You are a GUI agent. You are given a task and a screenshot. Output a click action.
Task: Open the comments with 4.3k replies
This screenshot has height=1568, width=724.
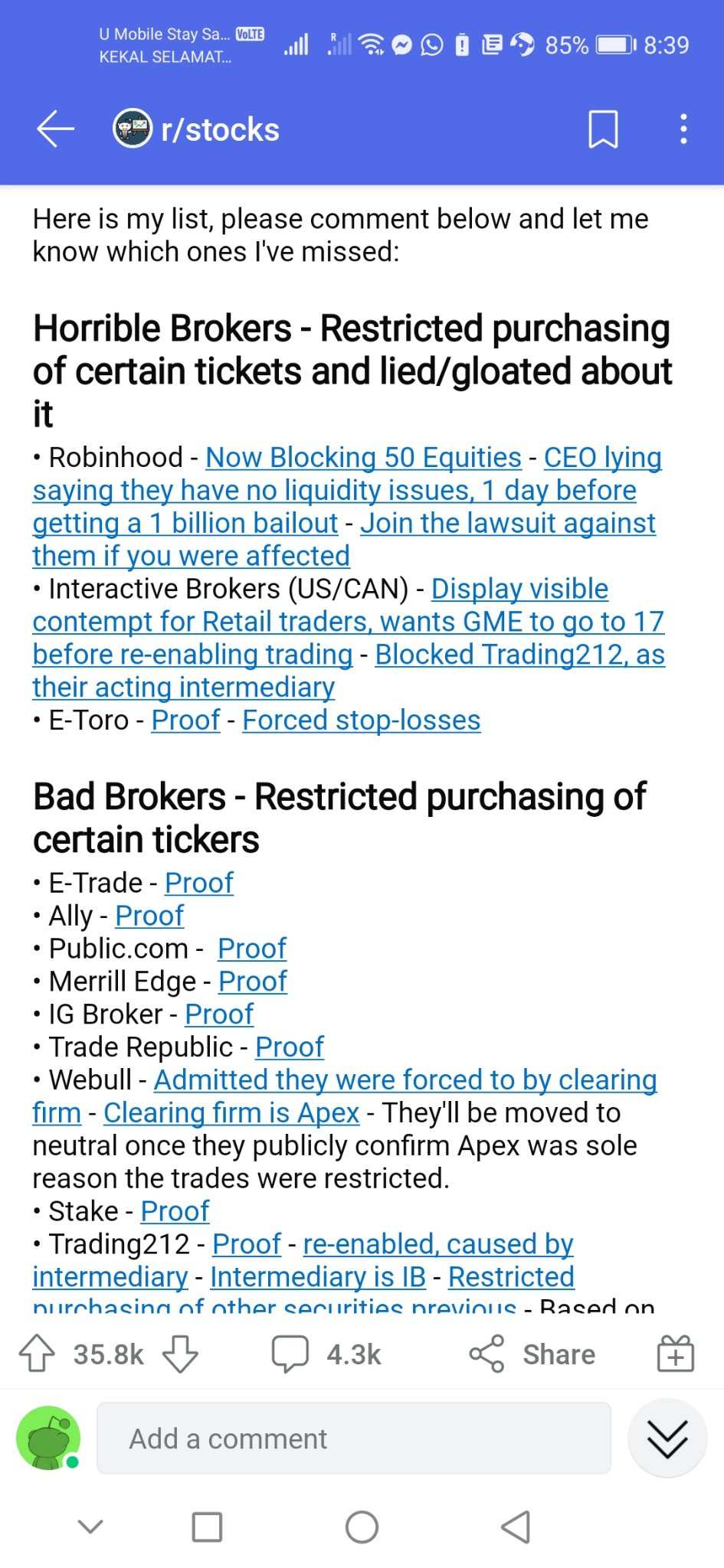coord(326,1354)
